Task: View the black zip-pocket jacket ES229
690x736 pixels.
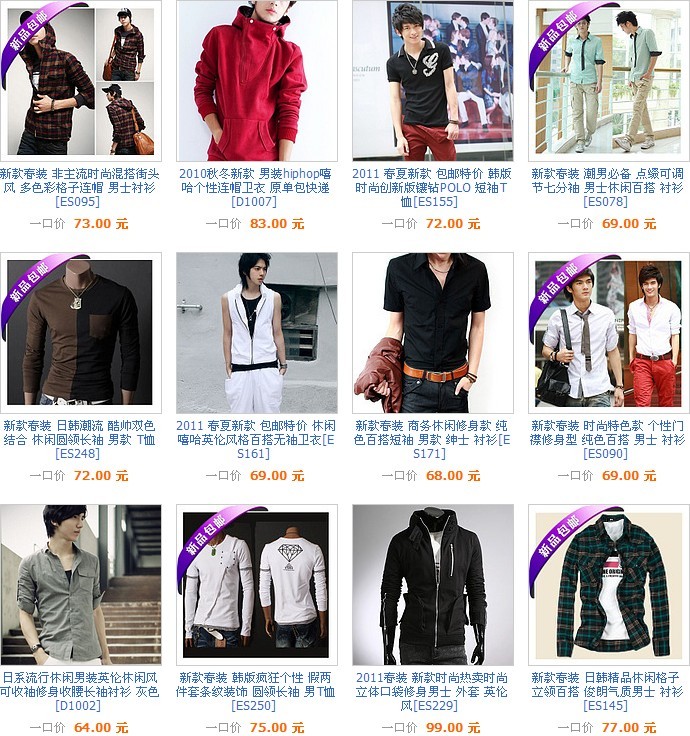Action: pyautogui.click(x=432, y=586)
